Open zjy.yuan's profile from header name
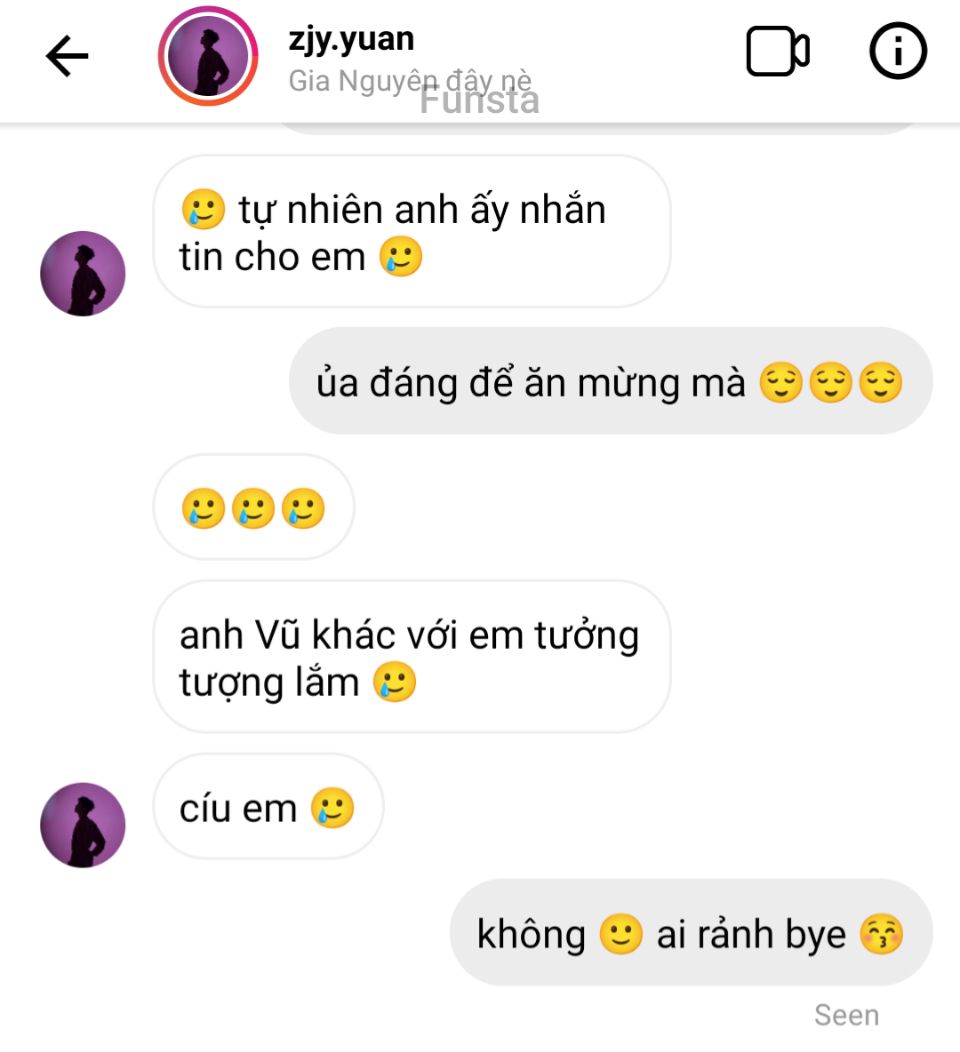960x1052 pixels. [x=350, y=40]
